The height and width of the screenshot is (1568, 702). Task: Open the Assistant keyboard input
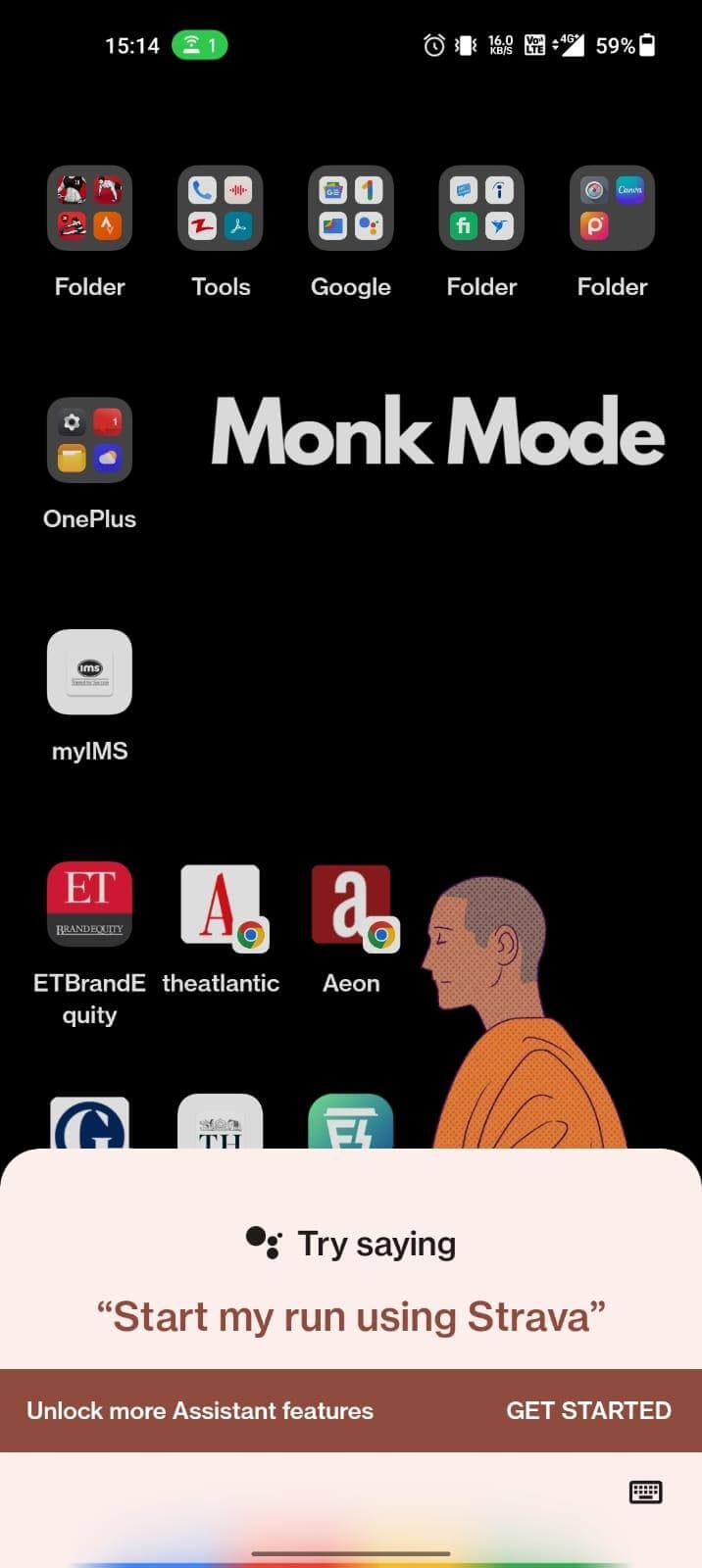click(645, 1492)
